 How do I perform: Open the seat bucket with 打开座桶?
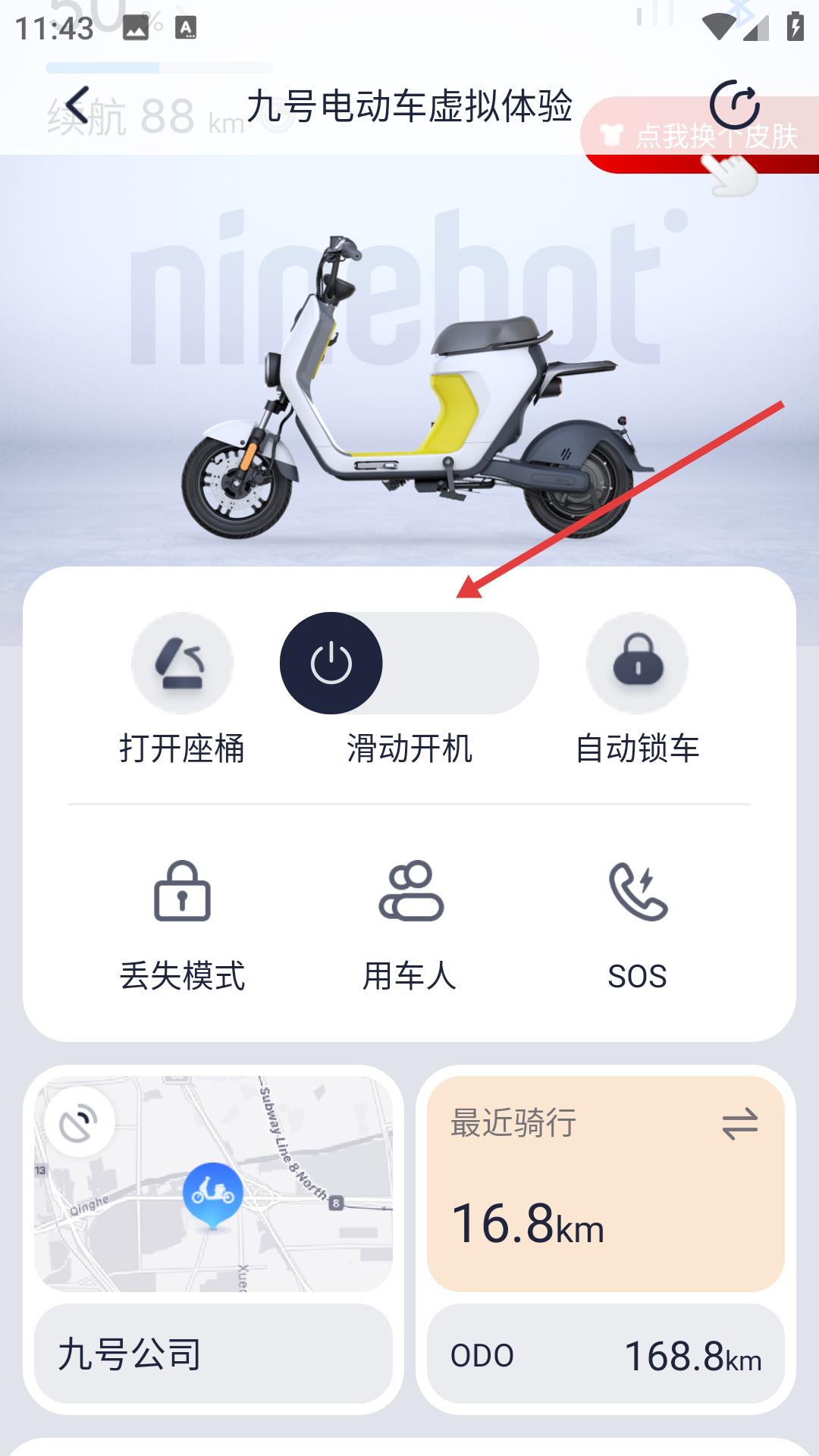click(x=182, y=689)
